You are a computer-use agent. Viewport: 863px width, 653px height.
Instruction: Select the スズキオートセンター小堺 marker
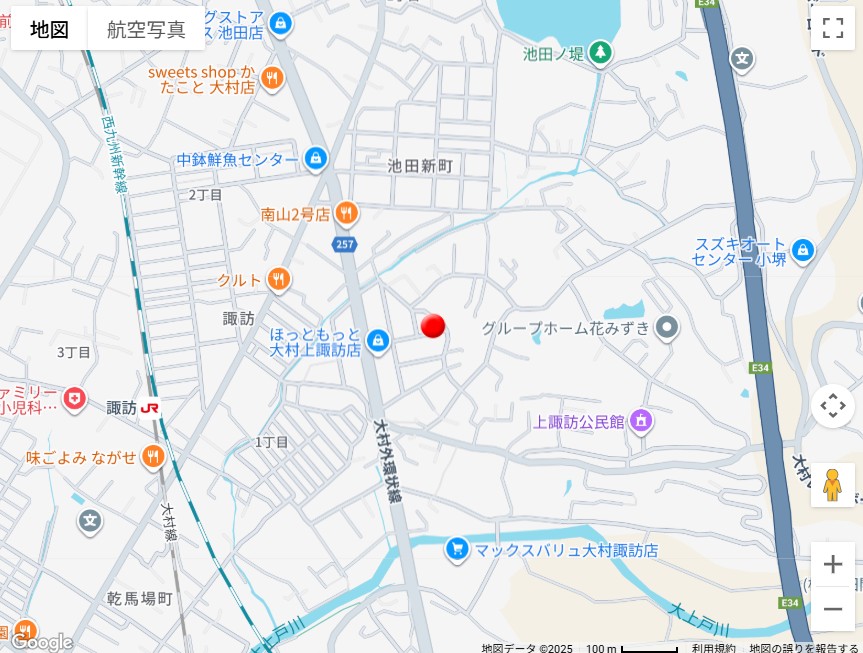pos(802,250)
